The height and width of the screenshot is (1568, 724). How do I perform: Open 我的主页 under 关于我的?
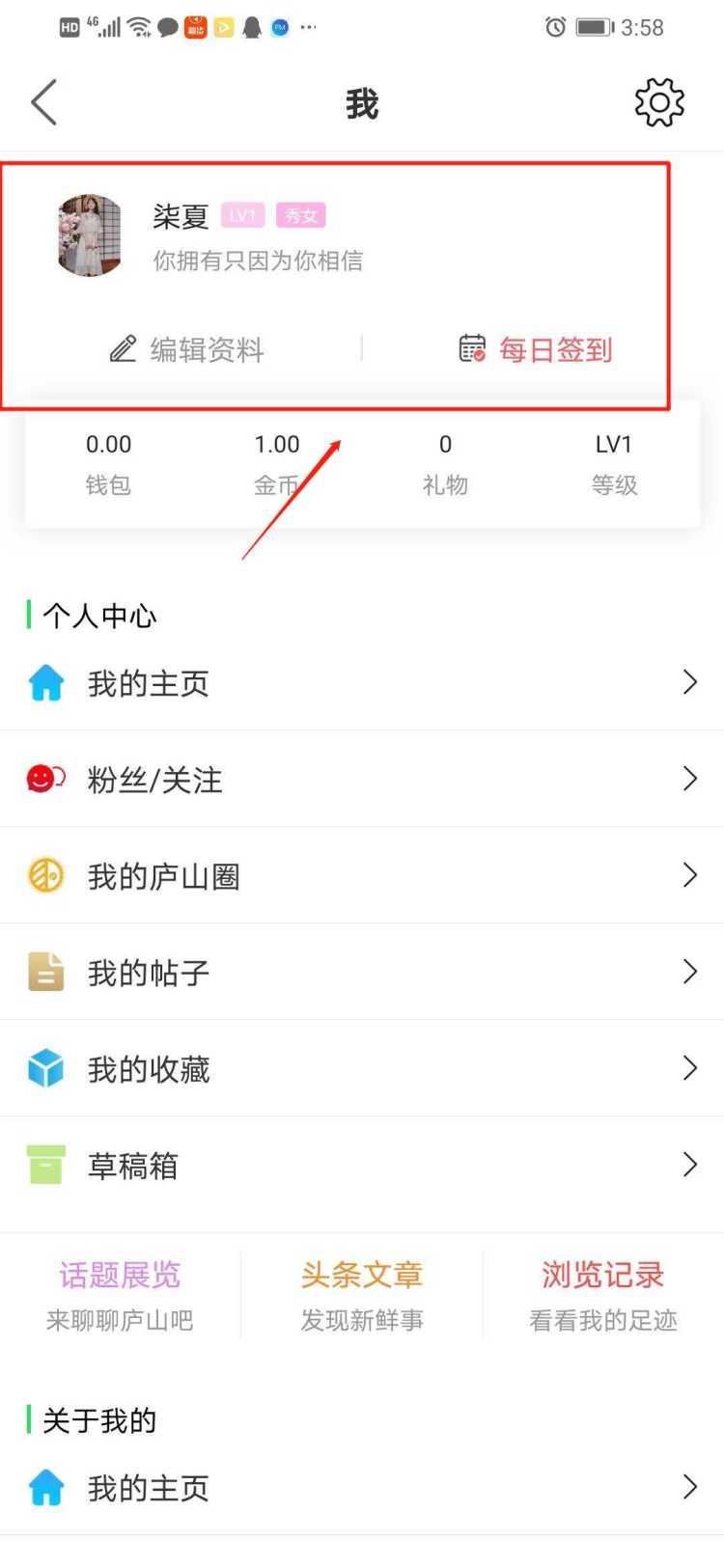coord(362,1488)
